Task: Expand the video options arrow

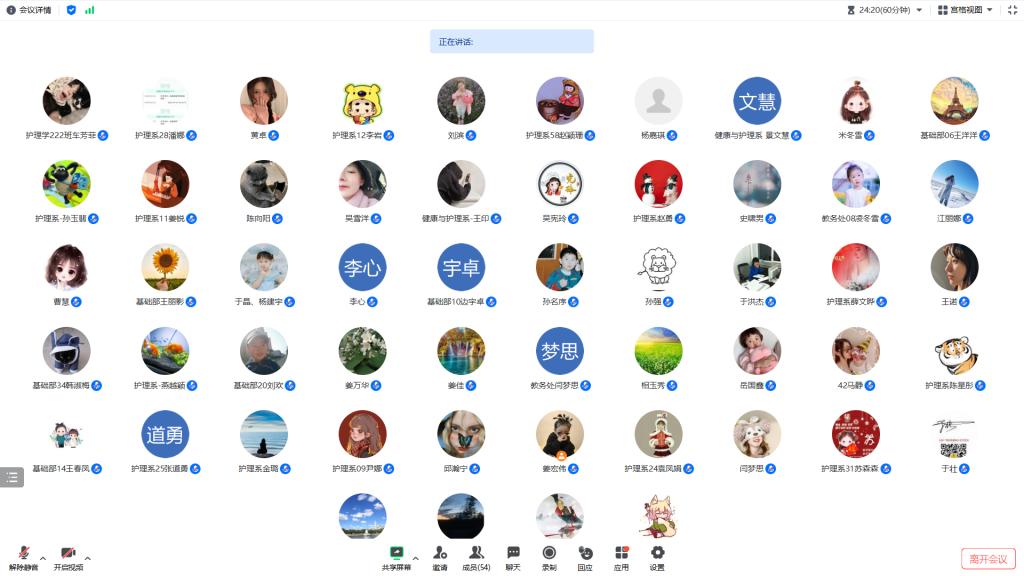Action: (x=87, y=558)
